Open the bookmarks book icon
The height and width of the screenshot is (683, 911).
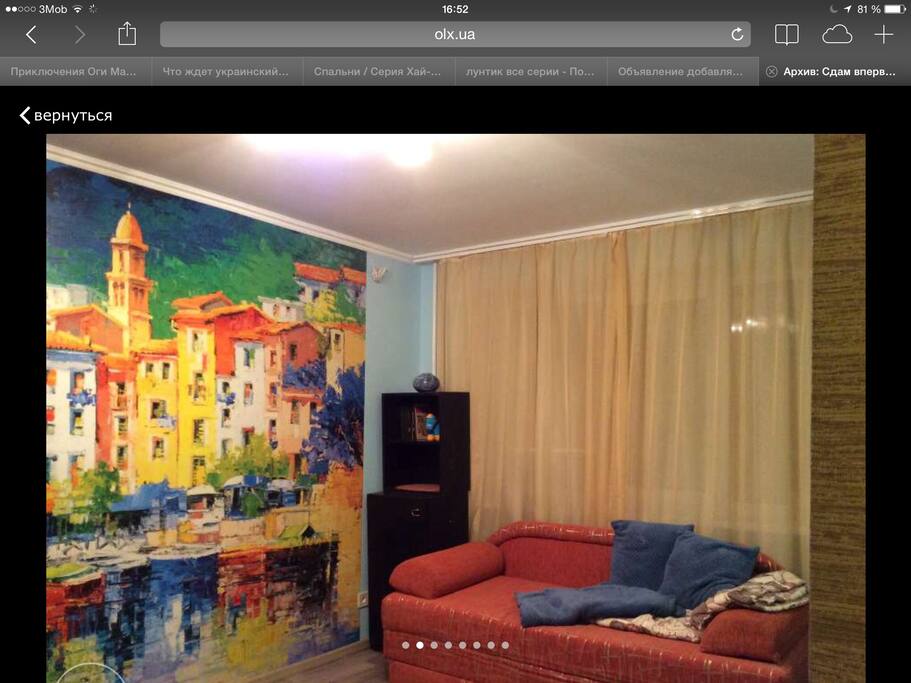pyautogui.click(x=787, y=35)
